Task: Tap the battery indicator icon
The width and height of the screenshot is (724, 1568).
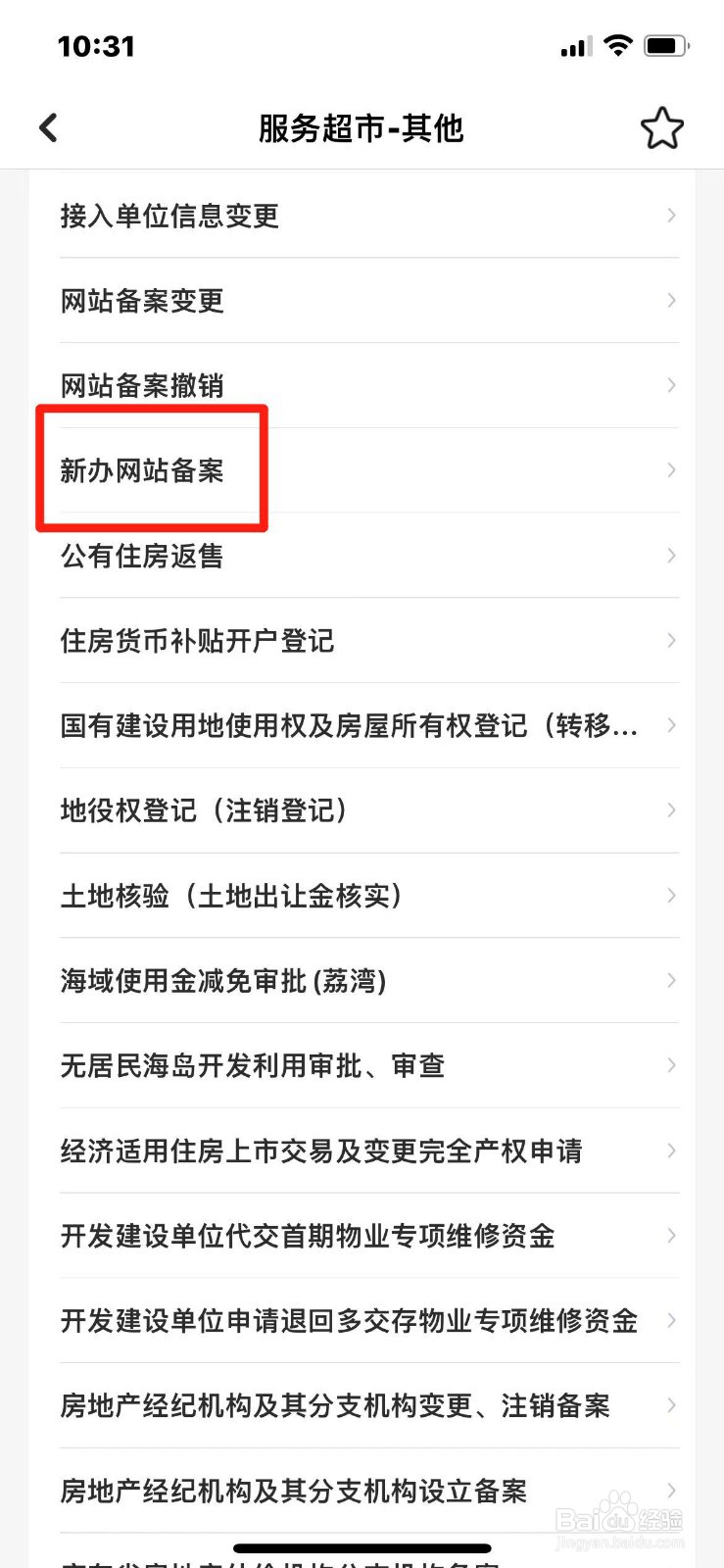Action: (x=667, y=45)
